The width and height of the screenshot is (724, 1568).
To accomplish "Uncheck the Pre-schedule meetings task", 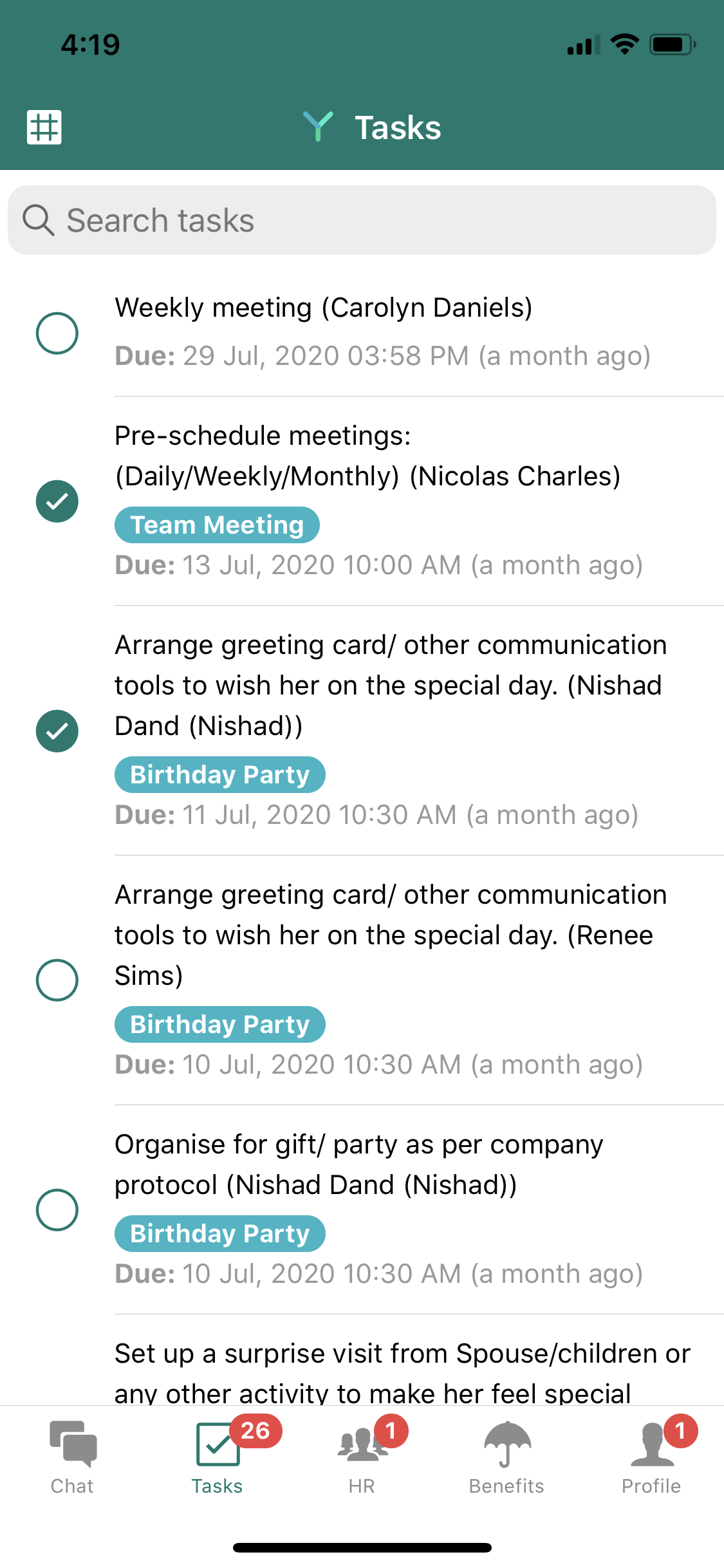I will tap(57, 501).
